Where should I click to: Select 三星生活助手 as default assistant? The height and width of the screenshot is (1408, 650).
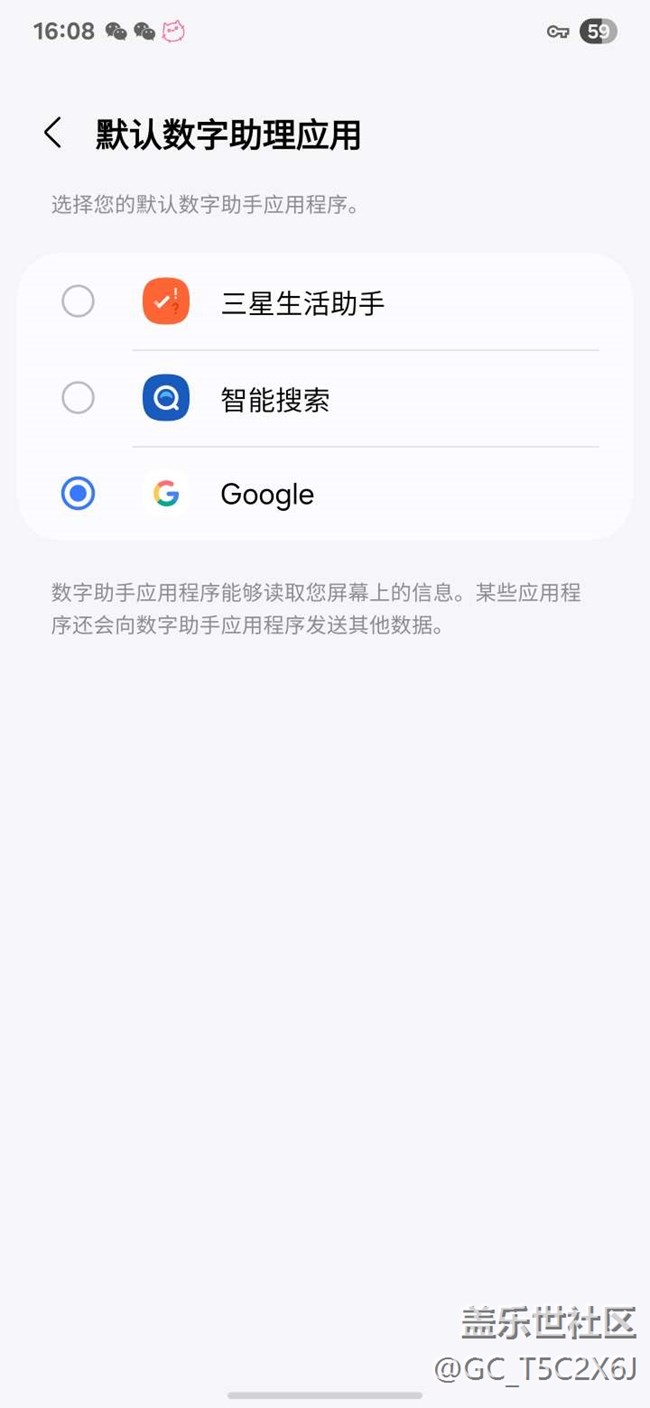pyautogui.click(x=325, y=302)
